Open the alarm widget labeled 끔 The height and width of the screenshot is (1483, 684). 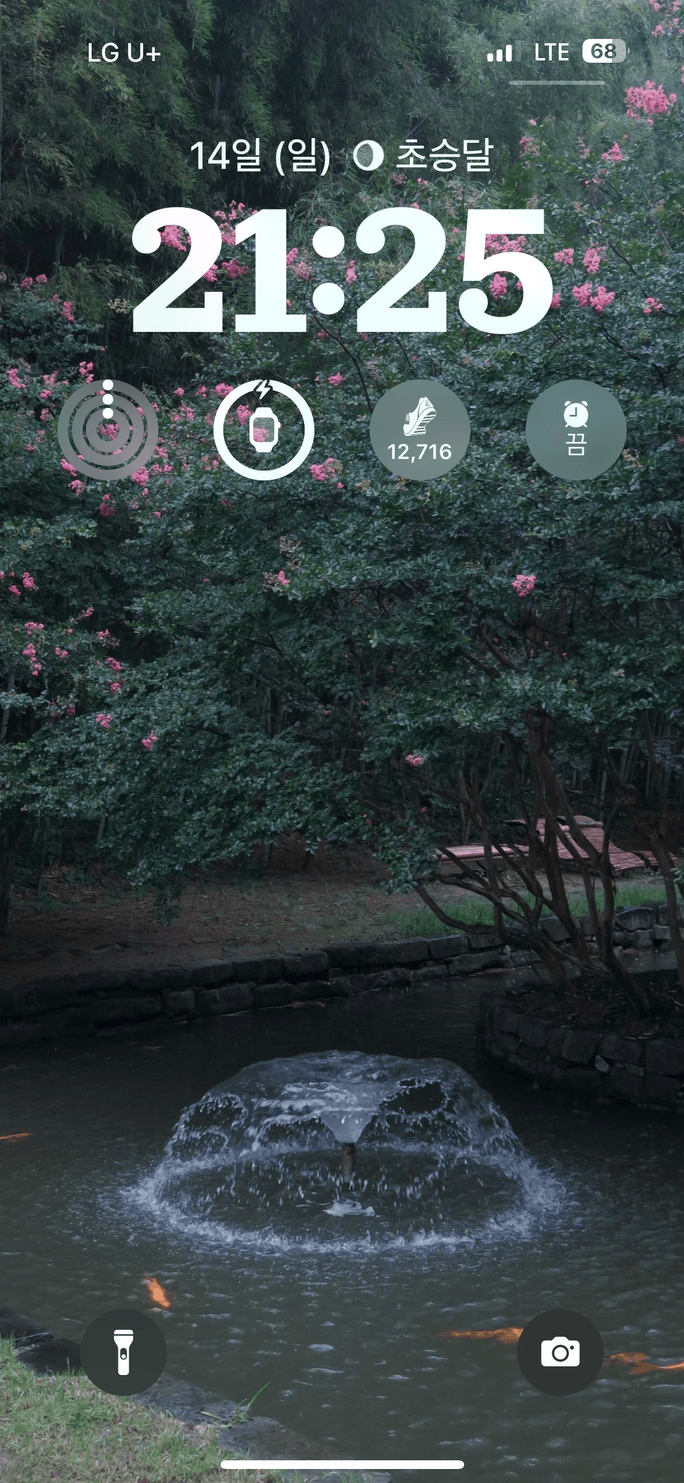(576, 430)
